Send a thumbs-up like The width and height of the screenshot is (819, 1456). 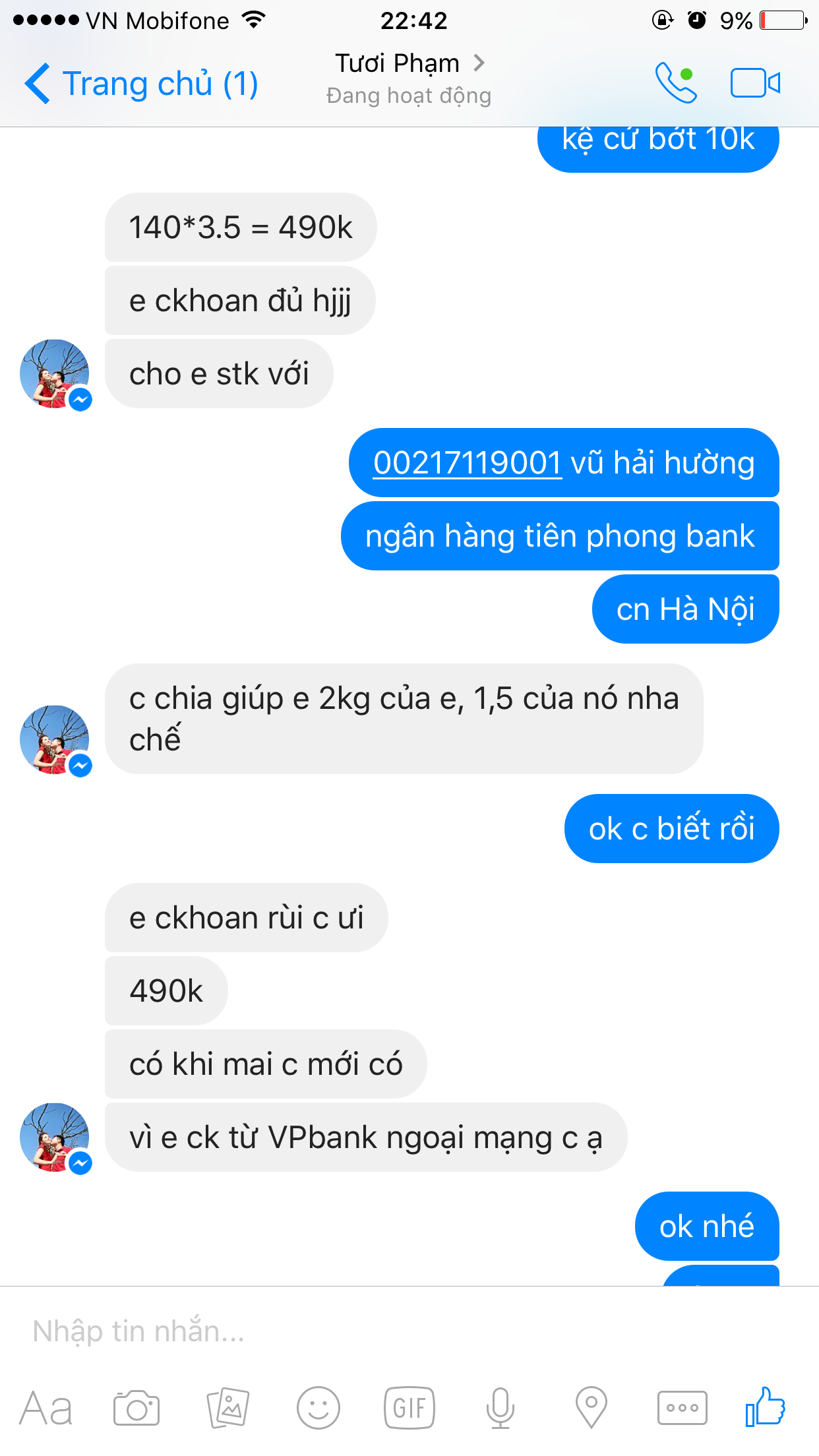click(765, 1407)
